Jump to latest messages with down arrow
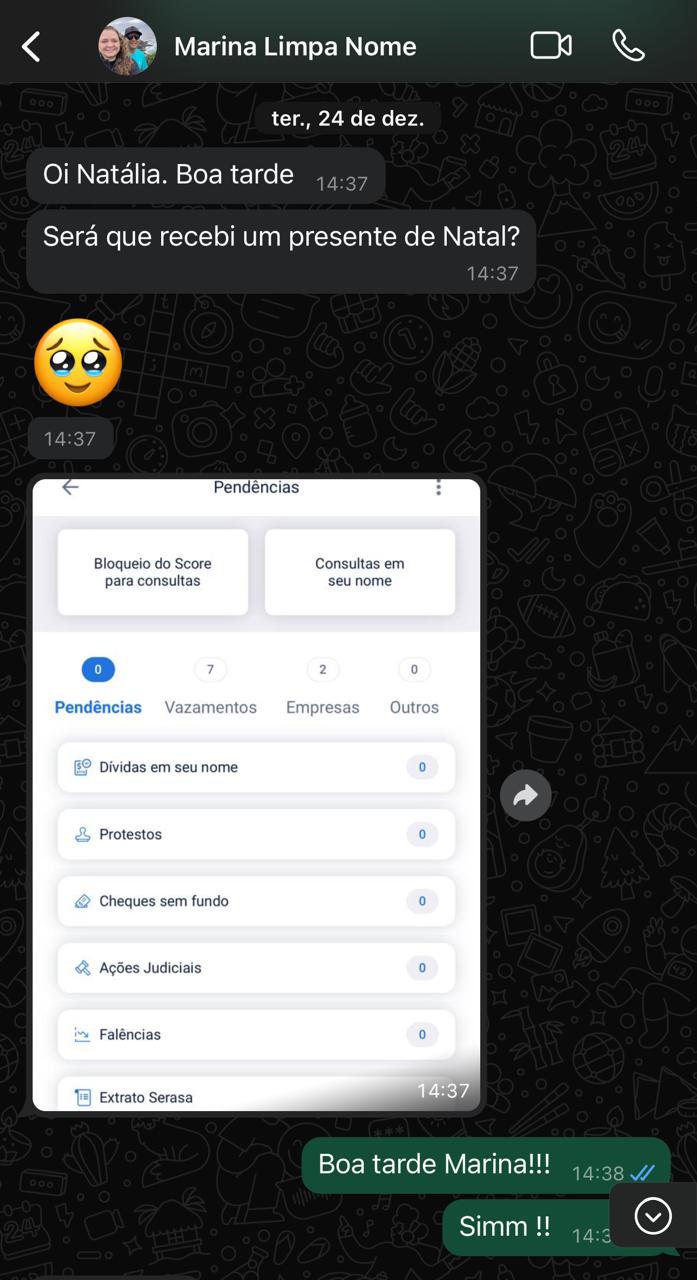Screen dimensions: 697x1280 click(653, 1216)
